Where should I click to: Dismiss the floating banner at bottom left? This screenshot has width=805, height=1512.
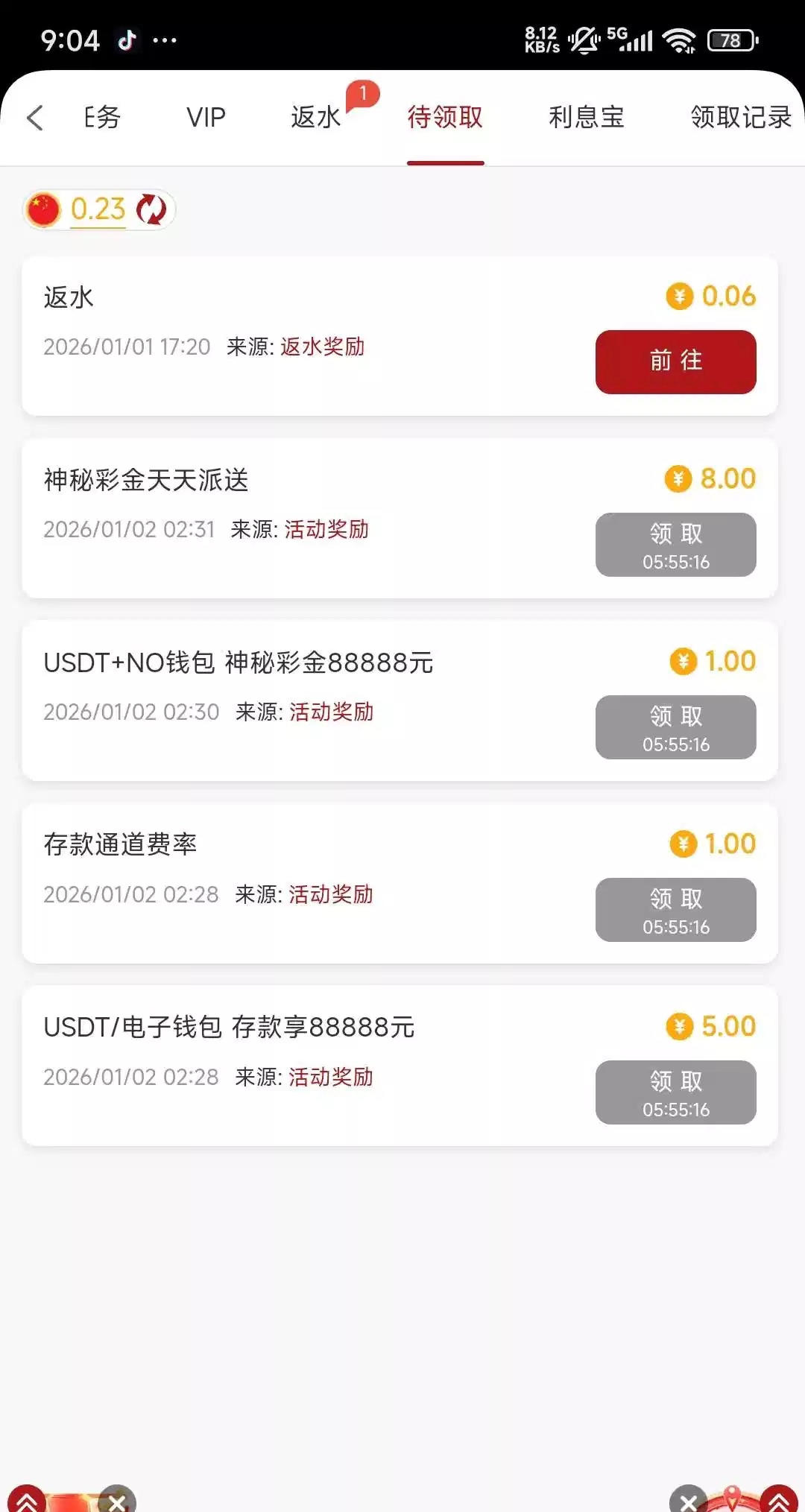[x=117, y=1501]
